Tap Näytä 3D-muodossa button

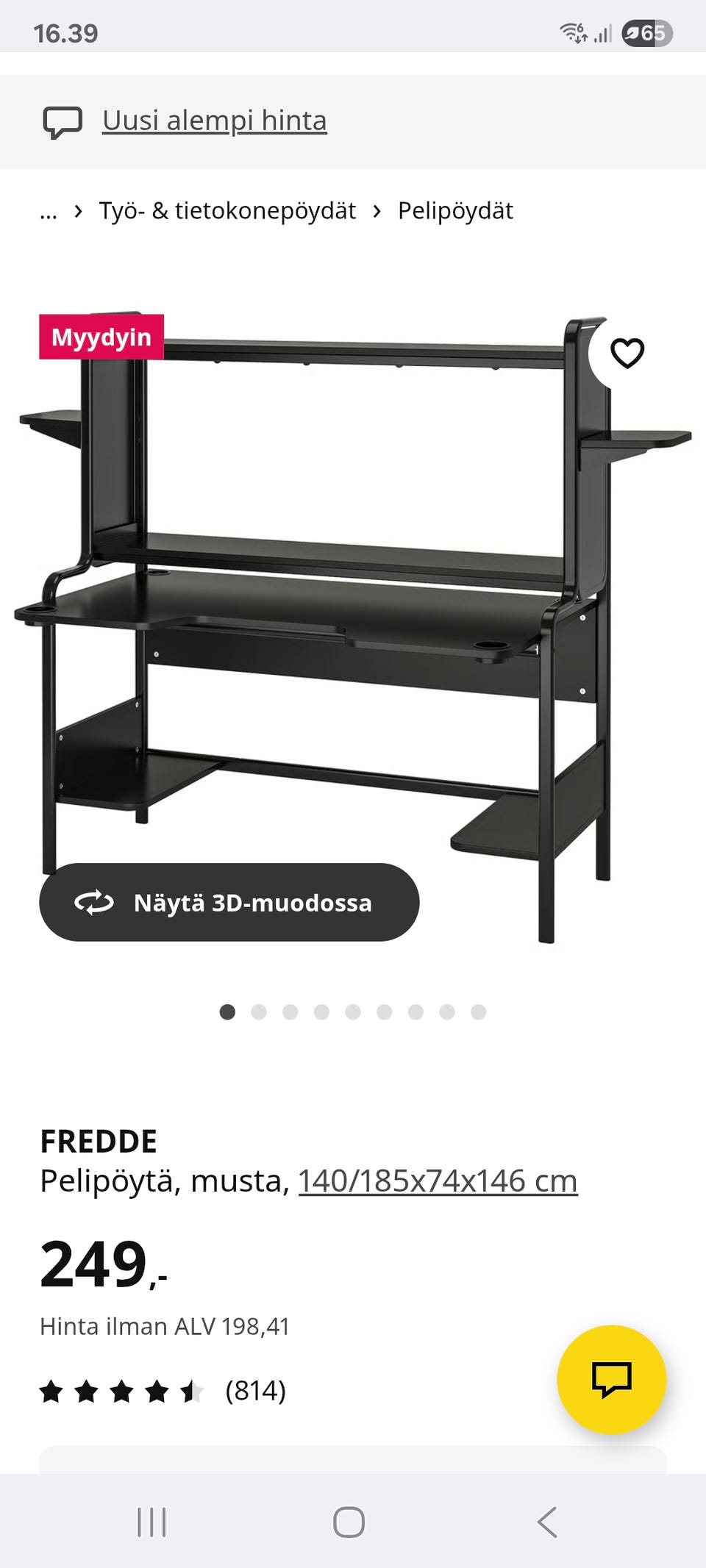pyautogui.click(x=229, y=902)
